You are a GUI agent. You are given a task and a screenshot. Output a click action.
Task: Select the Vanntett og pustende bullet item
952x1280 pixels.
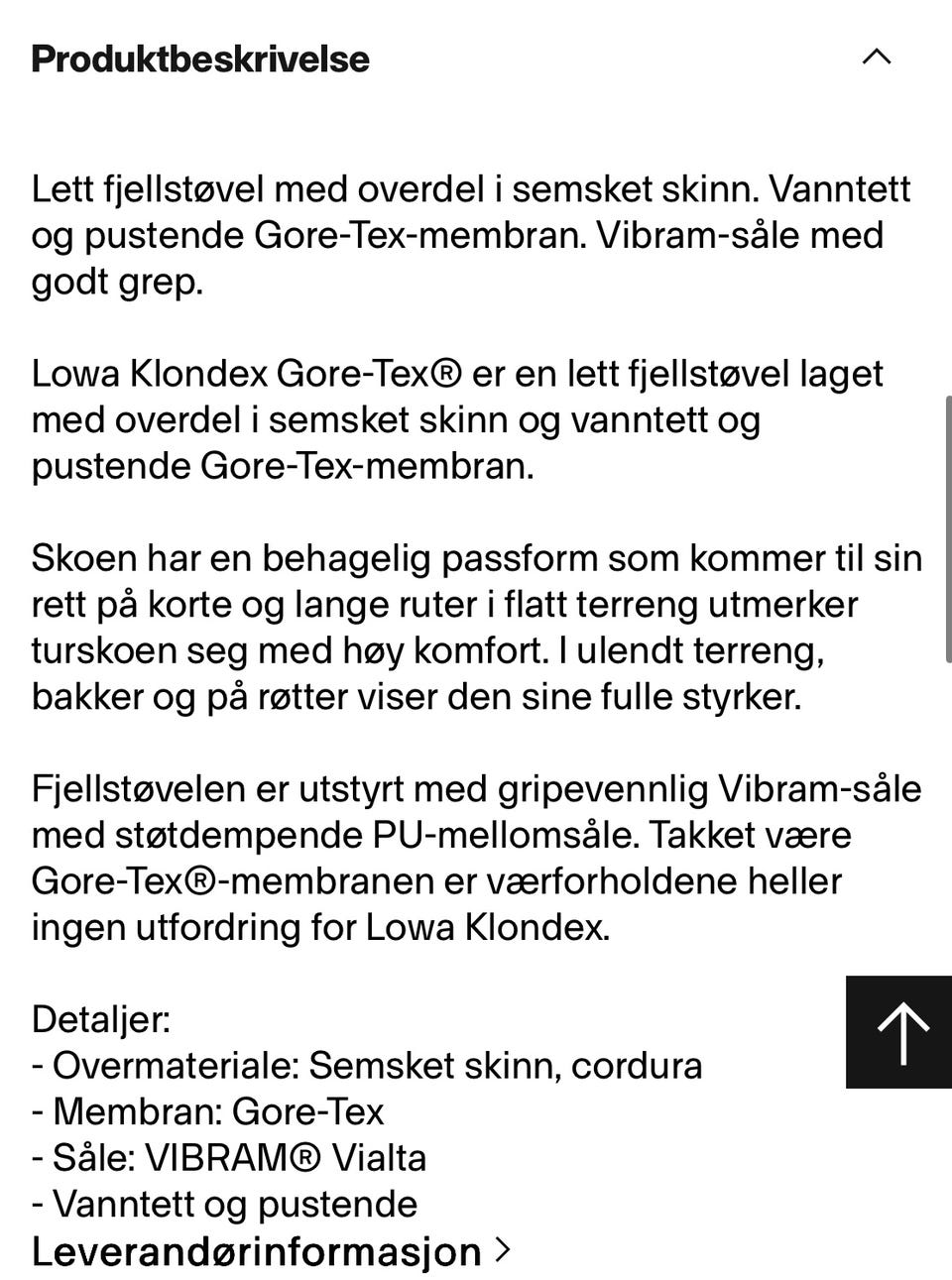223,1204
